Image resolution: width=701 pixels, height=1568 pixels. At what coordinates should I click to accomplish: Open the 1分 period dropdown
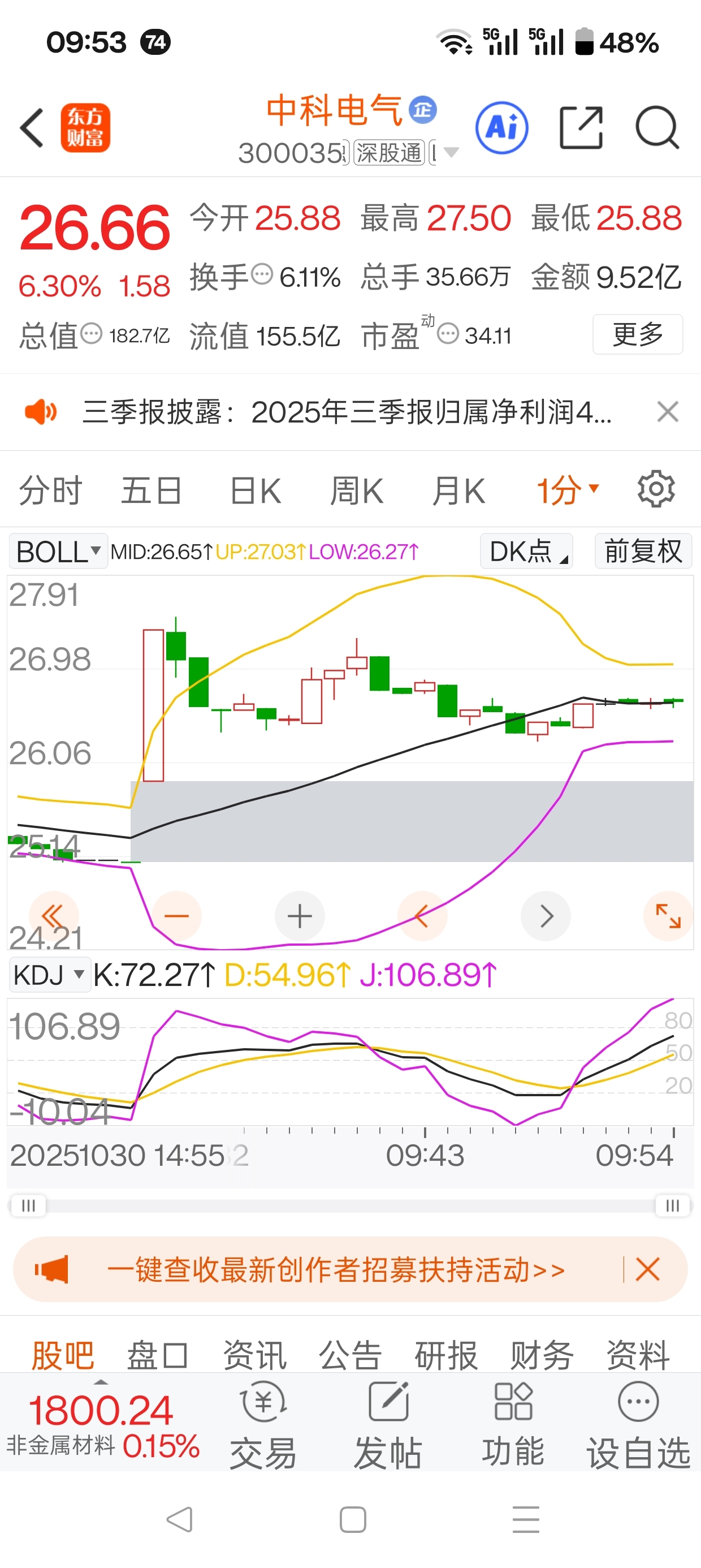tap(568, 490)
